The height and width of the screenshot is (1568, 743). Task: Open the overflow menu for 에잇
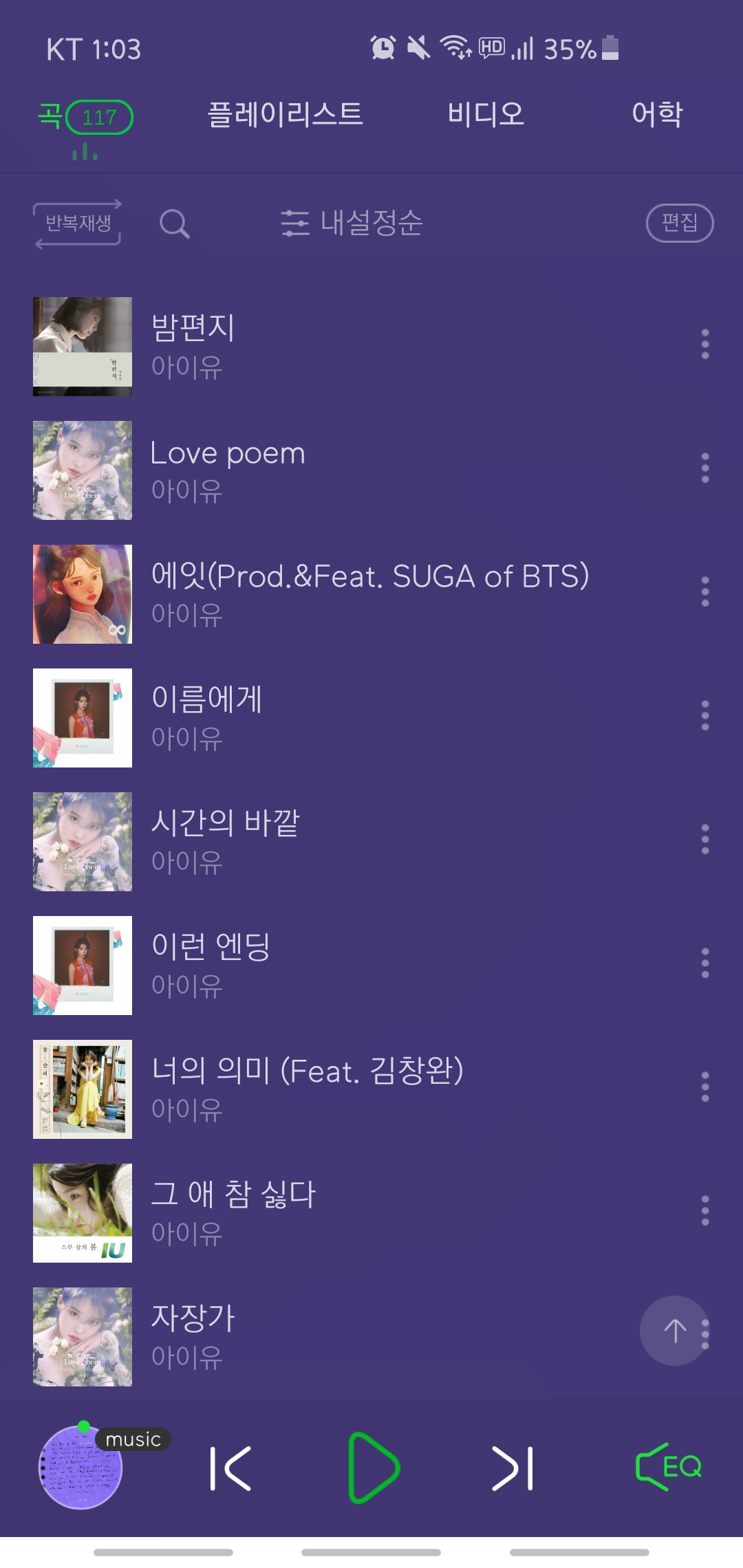[703, 594]
